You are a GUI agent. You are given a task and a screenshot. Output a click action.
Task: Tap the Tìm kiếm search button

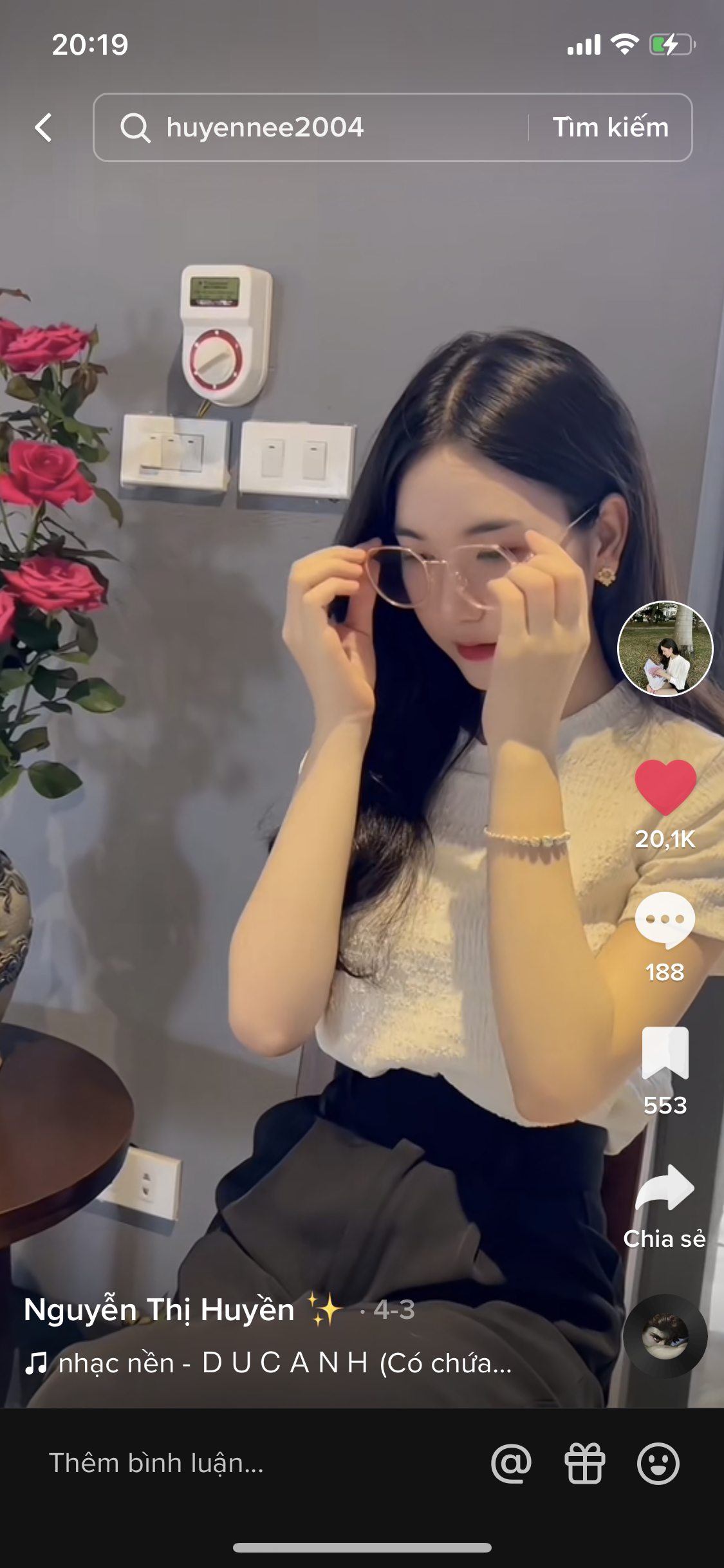point(610,127)
